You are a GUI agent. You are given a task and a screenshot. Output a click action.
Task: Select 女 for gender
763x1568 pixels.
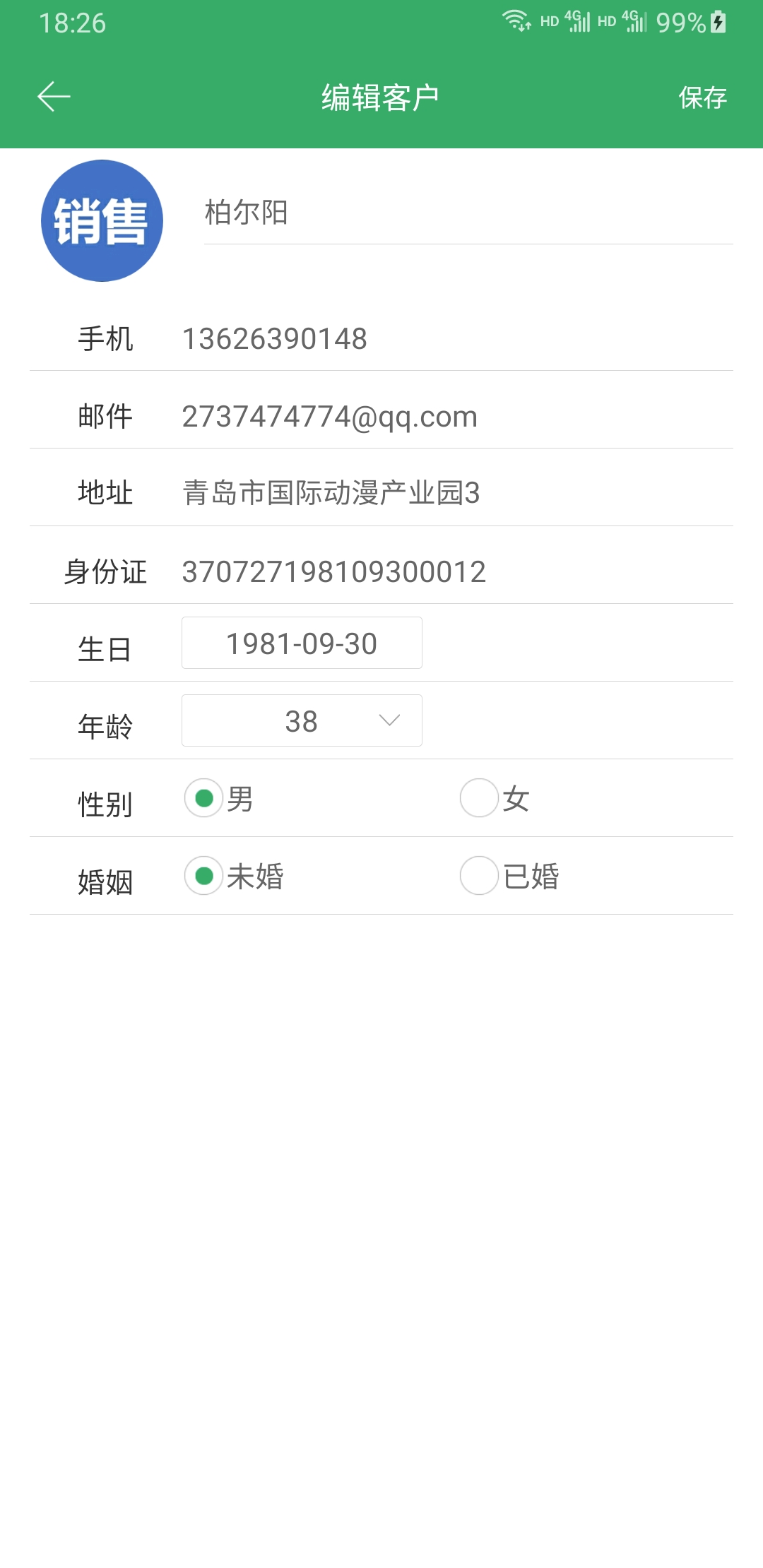point(480,798)
